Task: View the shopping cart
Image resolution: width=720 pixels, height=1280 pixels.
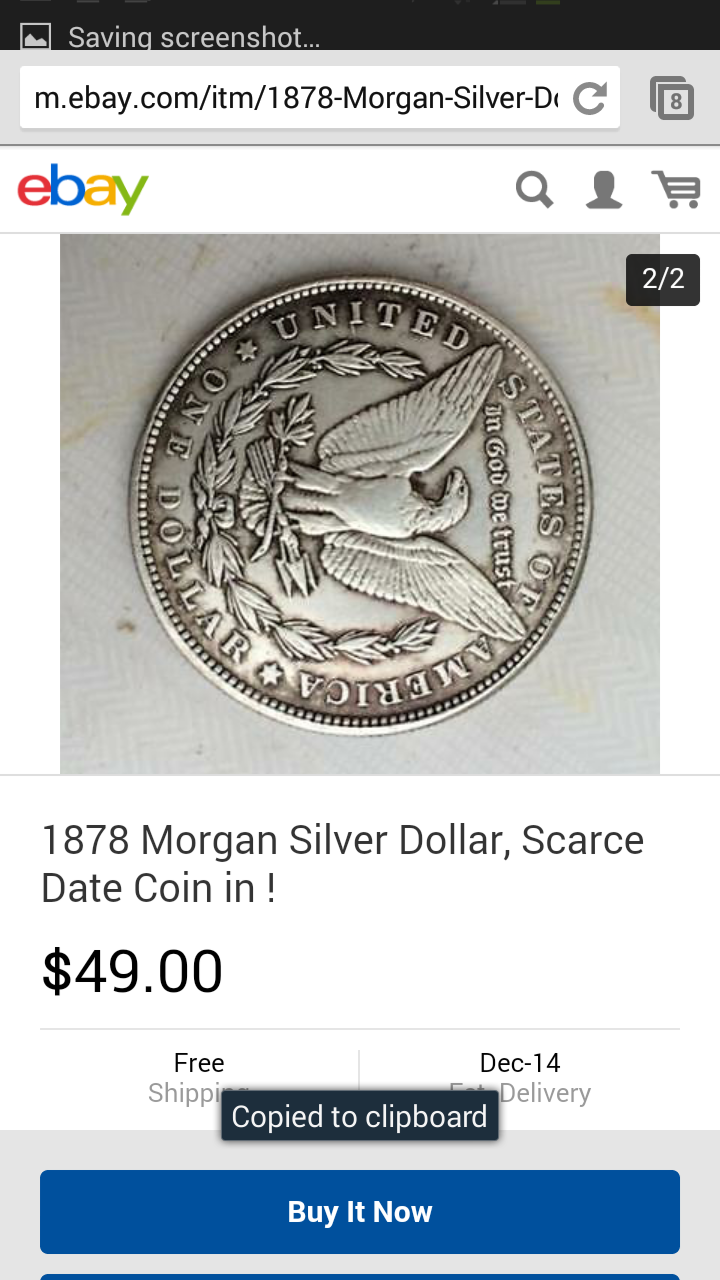Action: pyautogui.click(x=677, y=189)
